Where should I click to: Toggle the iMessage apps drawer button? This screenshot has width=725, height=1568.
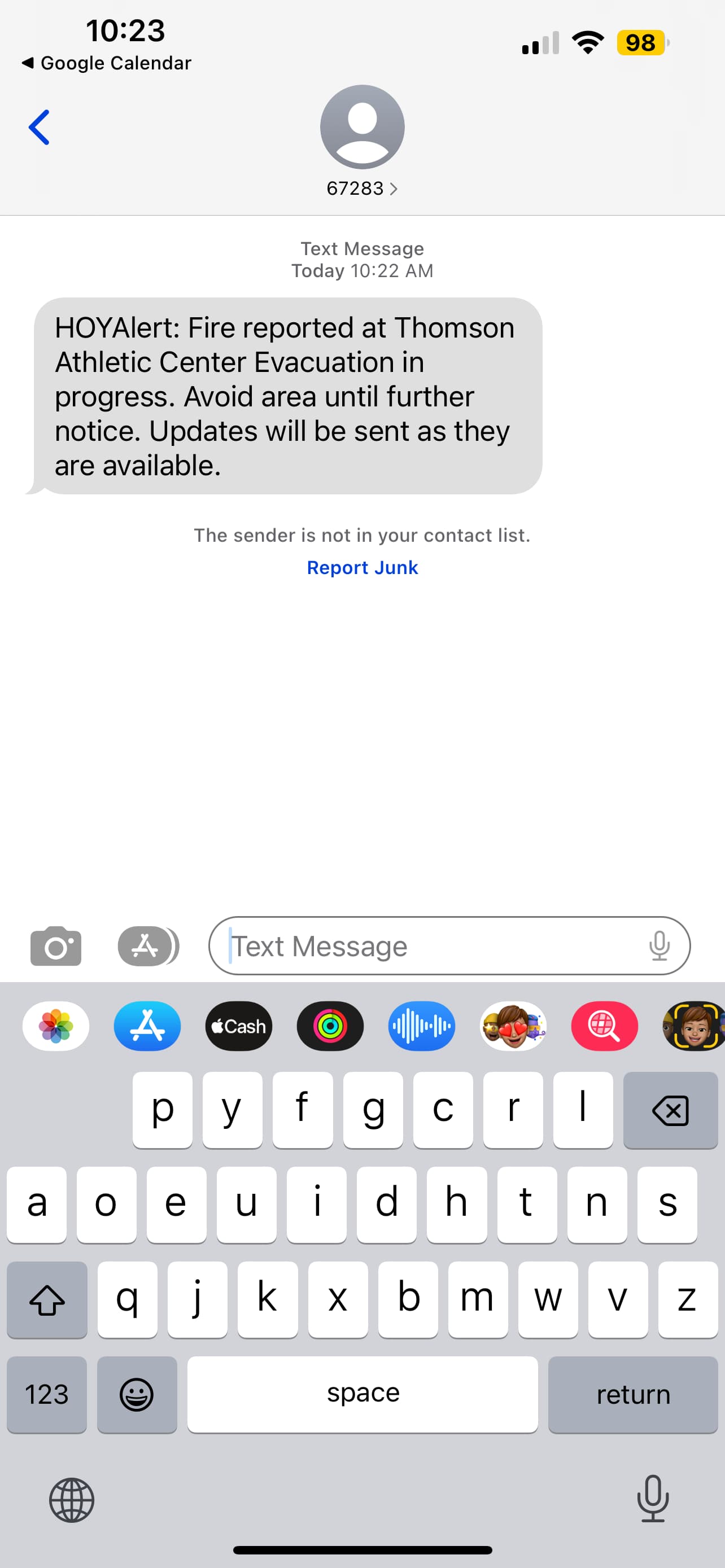[148, 946]
